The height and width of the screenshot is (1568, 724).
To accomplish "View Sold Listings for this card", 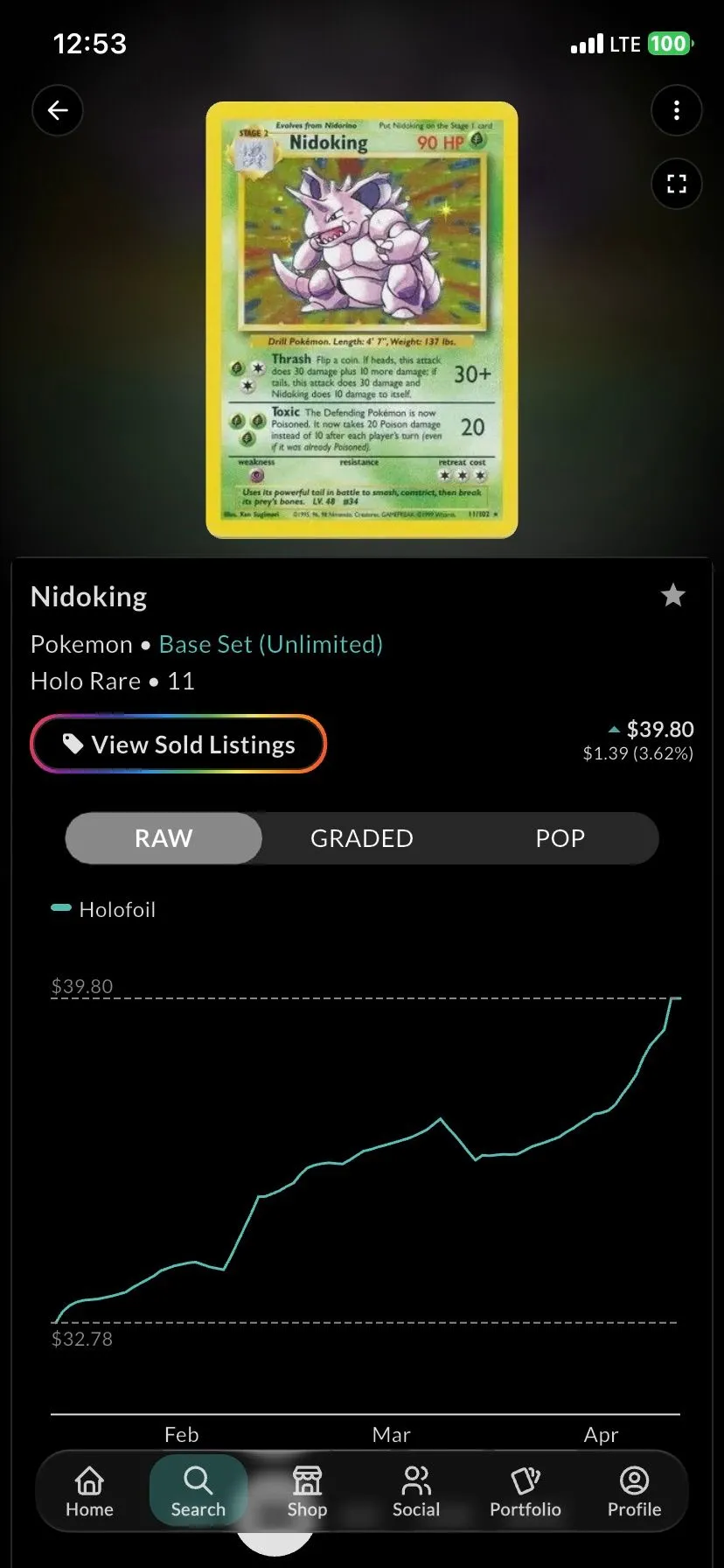I will click(178, 745).
